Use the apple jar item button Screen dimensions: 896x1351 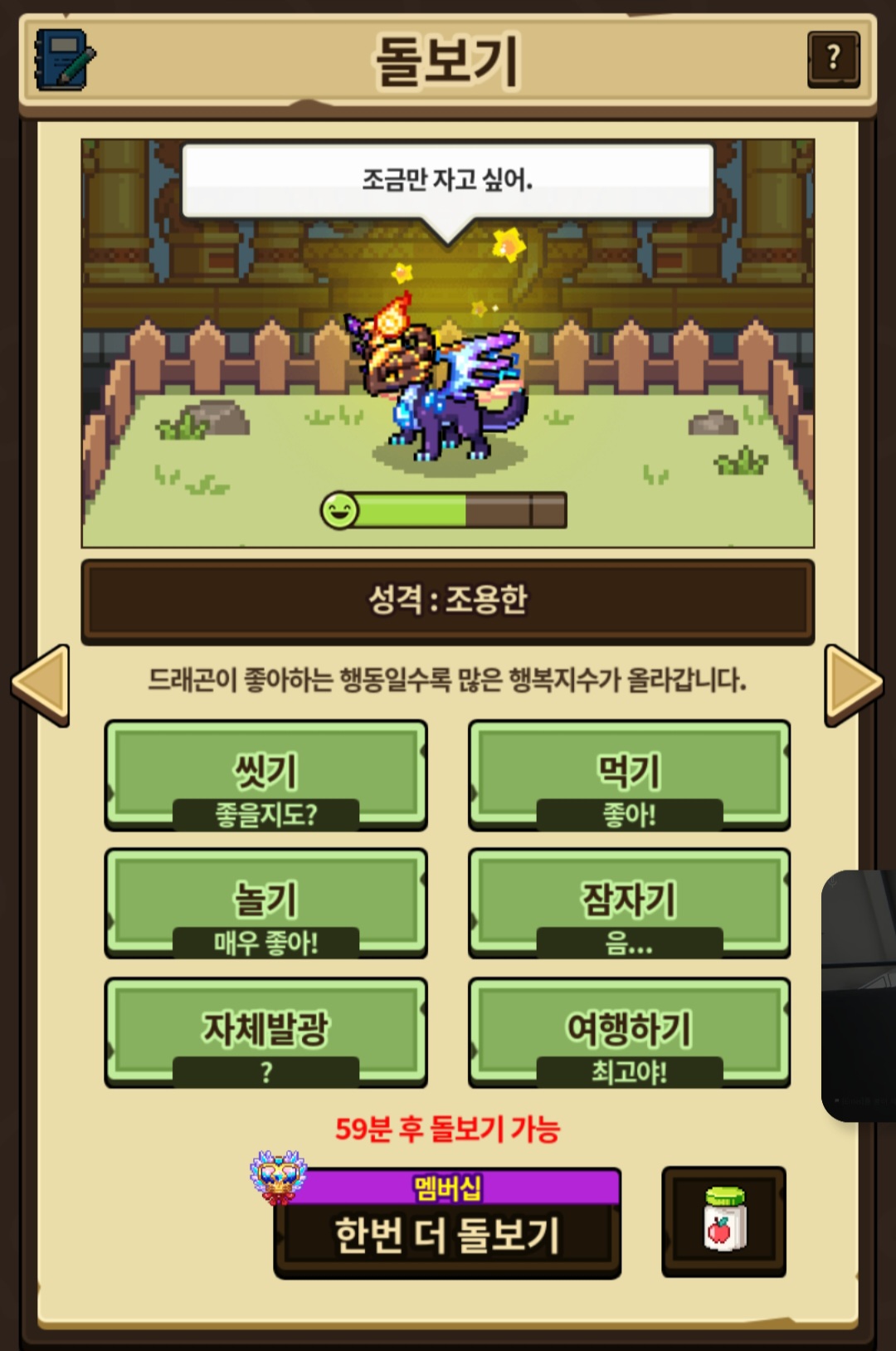pos(723,1221)
